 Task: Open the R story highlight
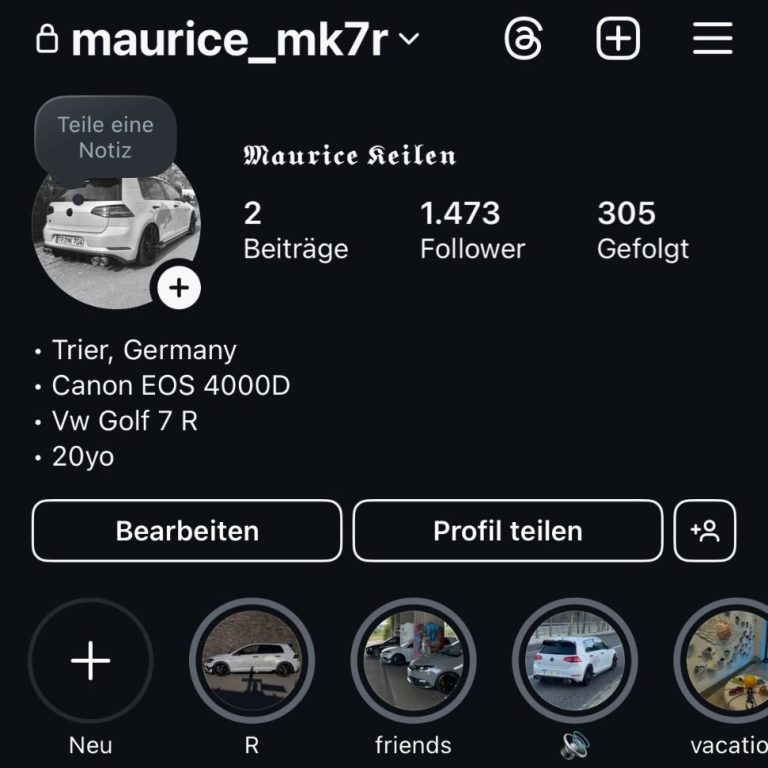[251, 661]
